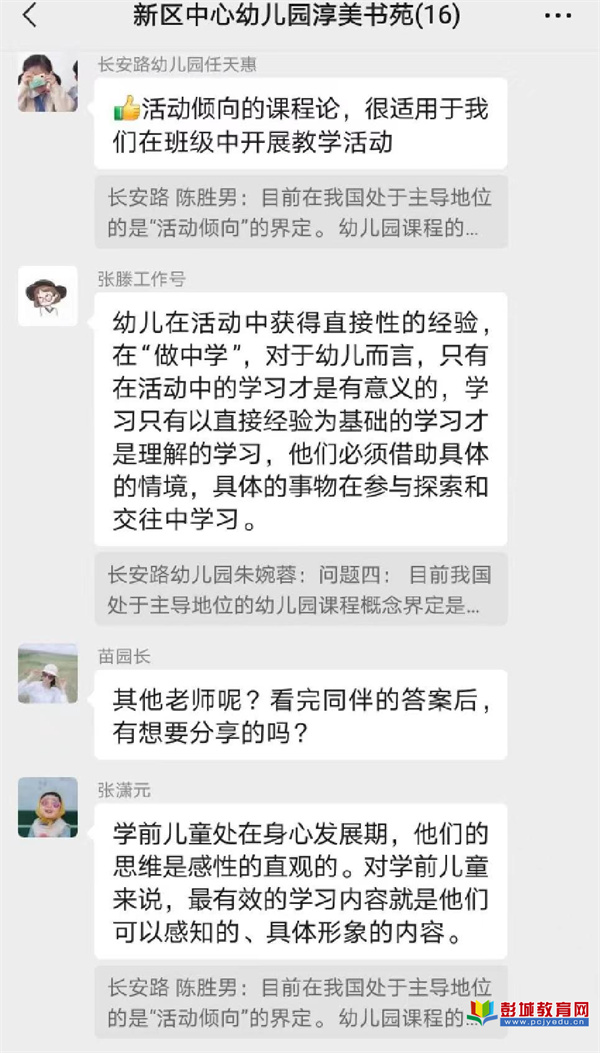The image size is (600, 1053).
Task: Jump to quoted 陈胜男 message under 任天惠's reply
Action: pyautogui.click(x=301, y=212)
